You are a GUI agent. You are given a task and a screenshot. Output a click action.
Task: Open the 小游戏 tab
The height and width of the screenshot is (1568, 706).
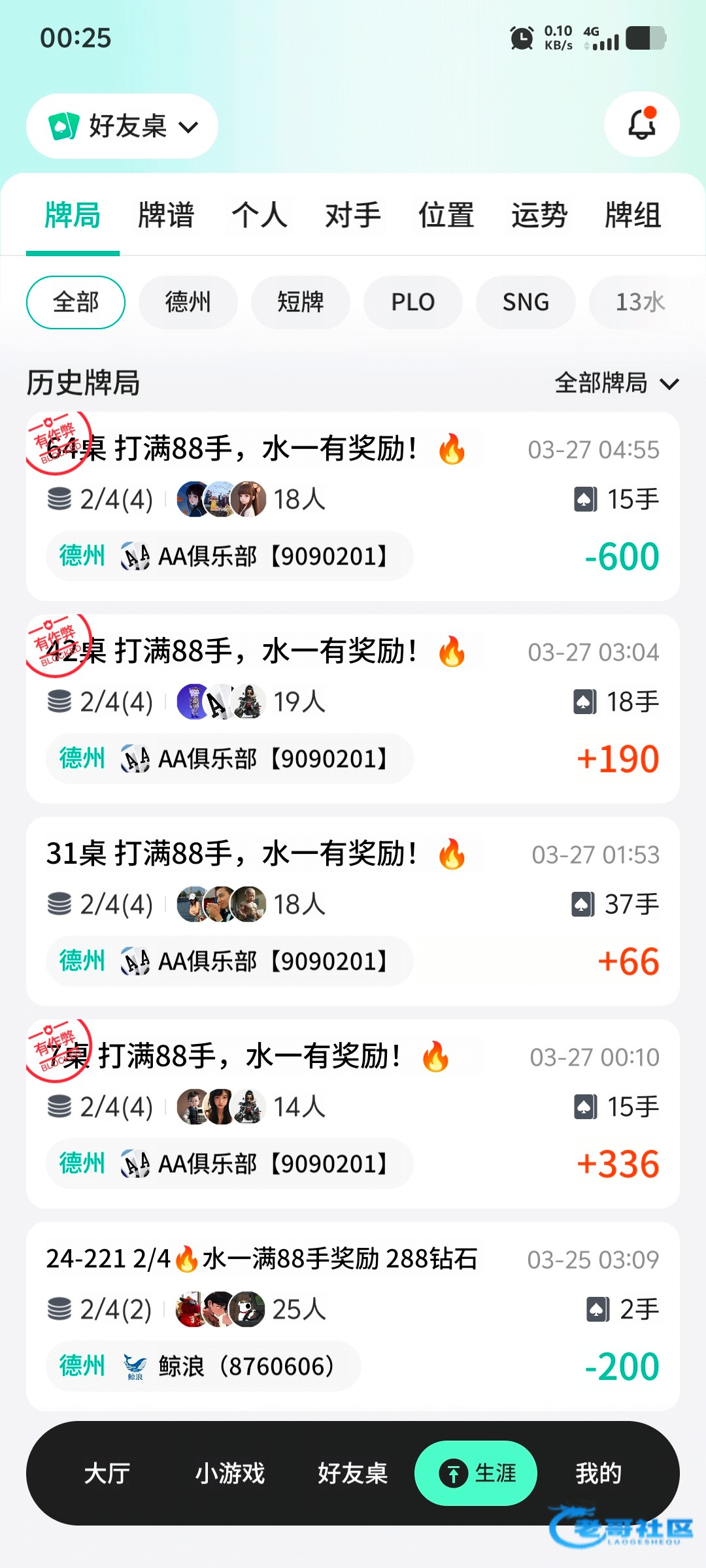pyautogui.click(x=230, y=1473)
